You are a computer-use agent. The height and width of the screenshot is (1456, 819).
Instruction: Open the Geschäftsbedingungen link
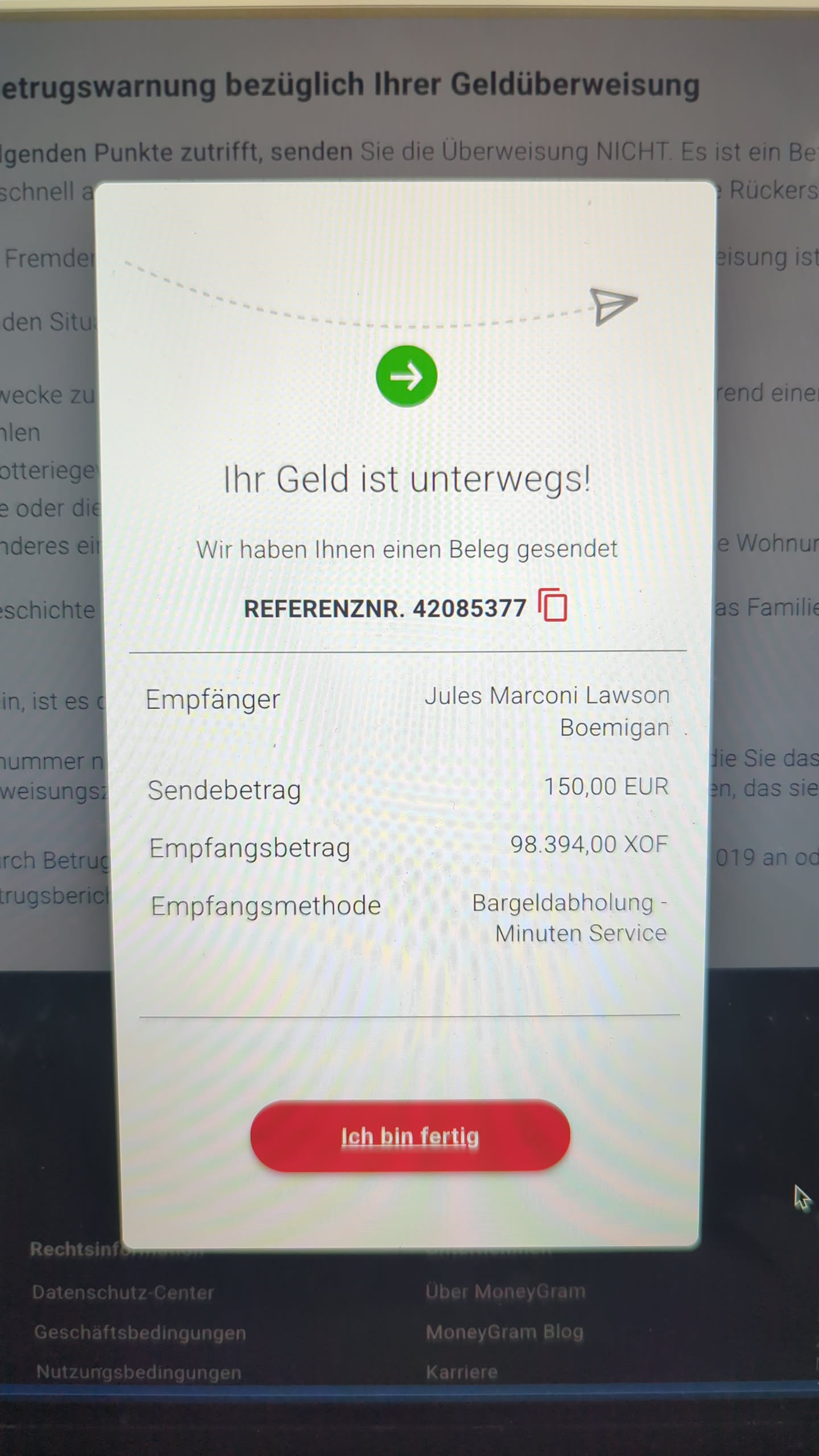(140, 1333)
